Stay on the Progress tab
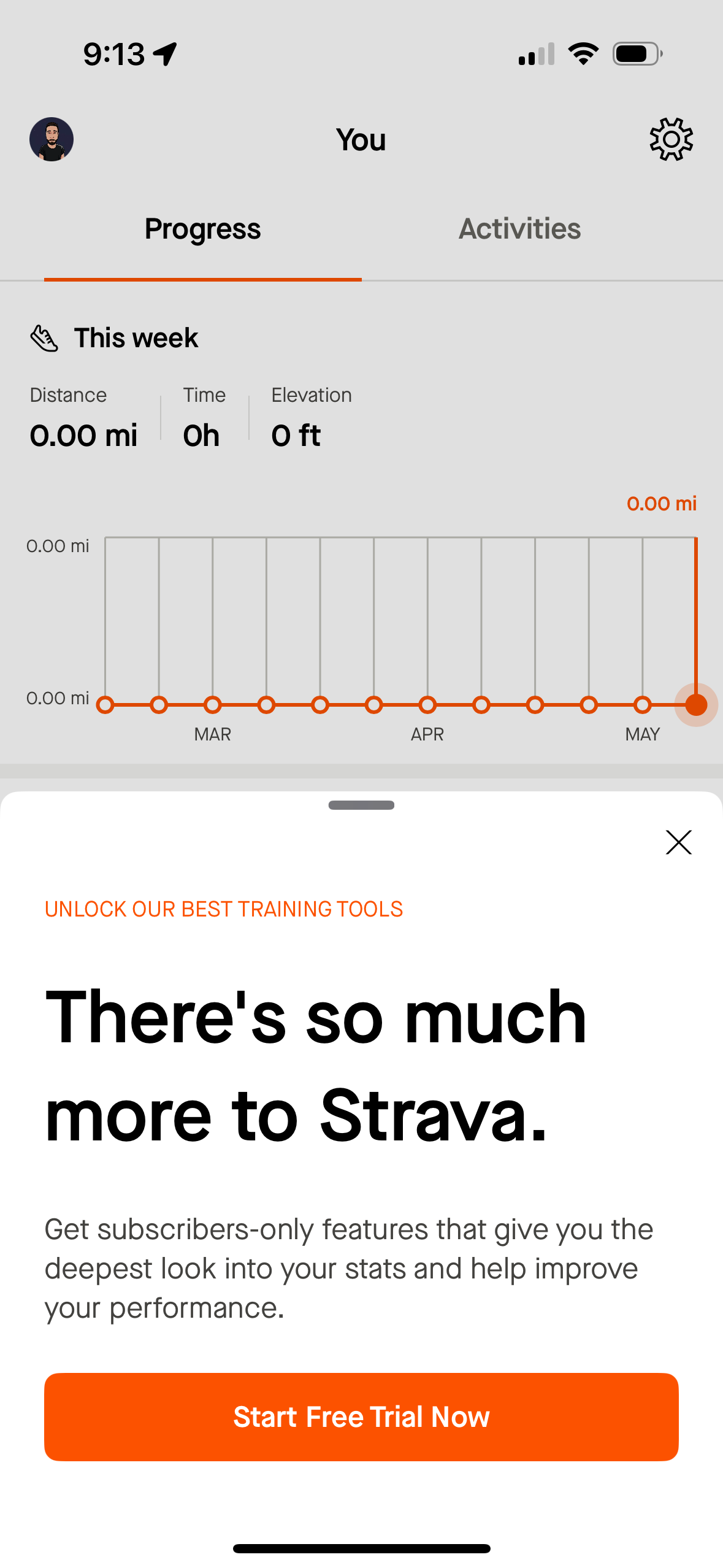Image resolution: width=723 pixels, height=1568 pixels. (x=202, y=228)
